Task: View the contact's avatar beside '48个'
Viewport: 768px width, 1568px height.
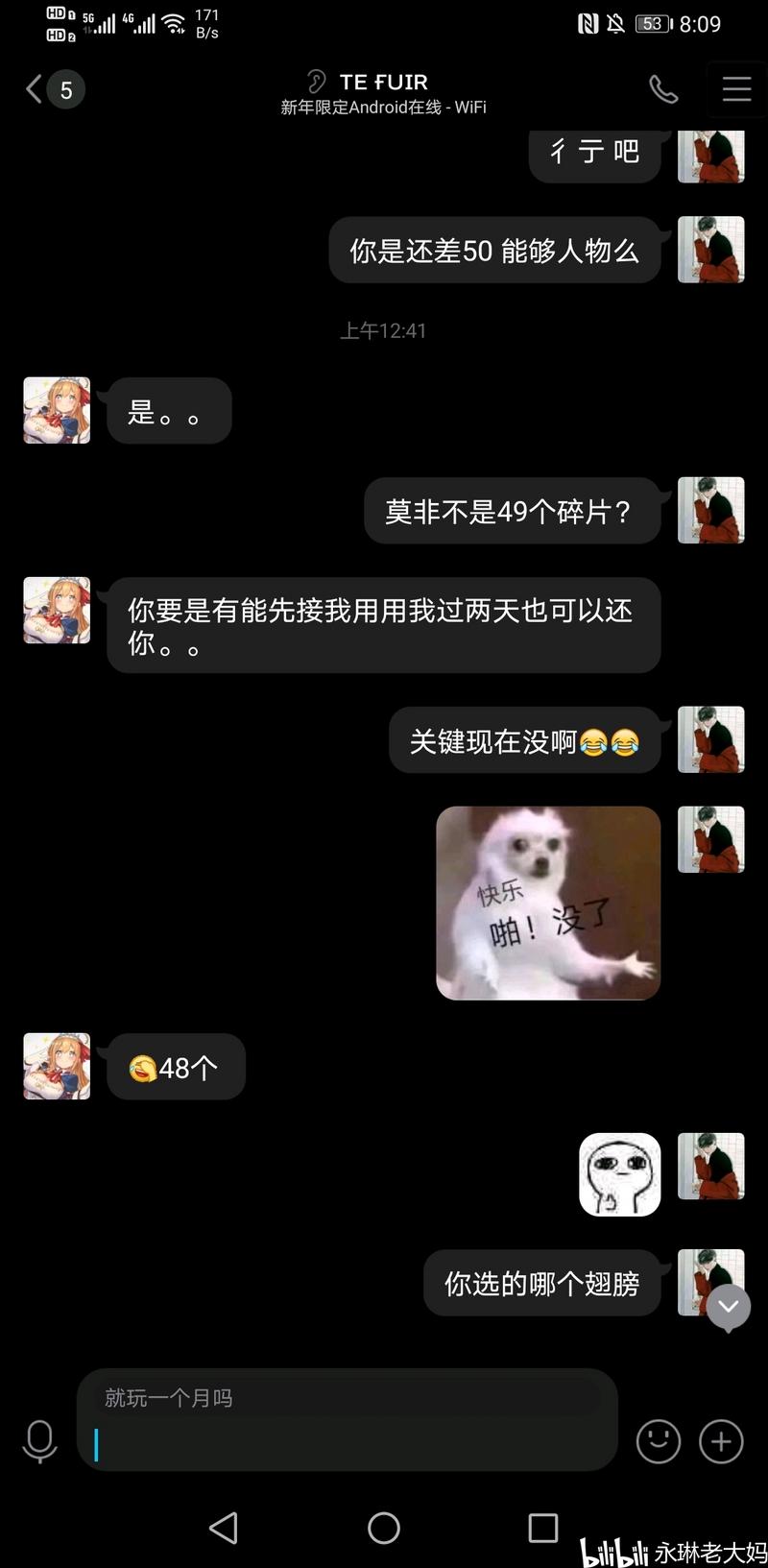Action: [x=57, y=1066]
